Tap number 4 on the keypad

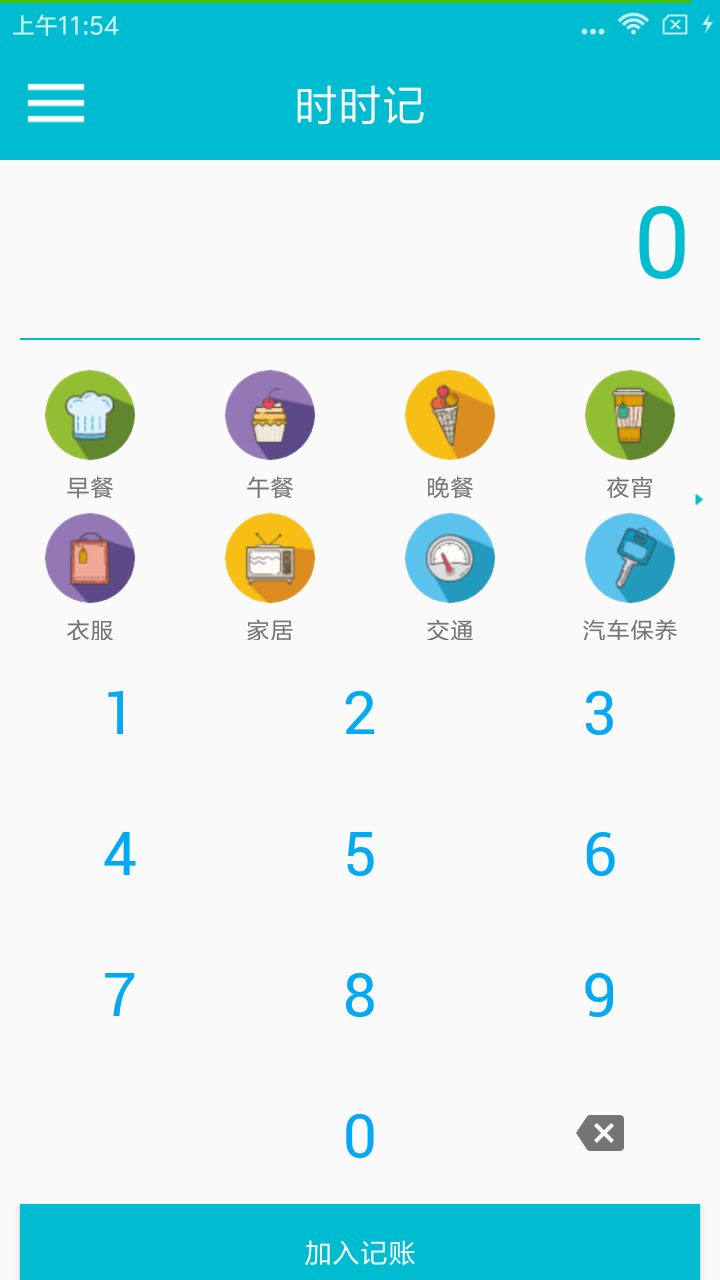[119, 855]
